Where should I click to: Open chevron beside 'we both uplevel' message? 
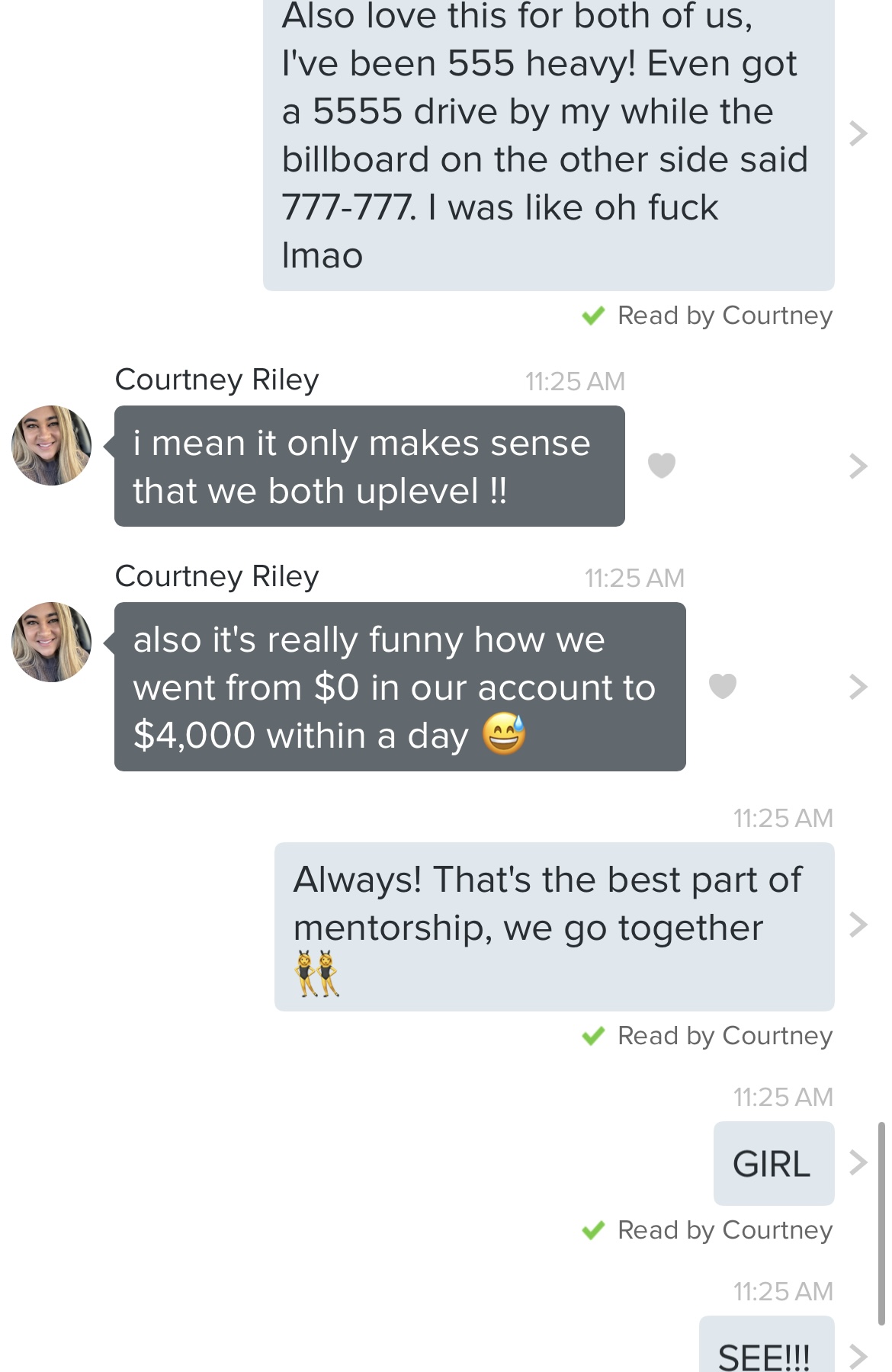[858, 466]
